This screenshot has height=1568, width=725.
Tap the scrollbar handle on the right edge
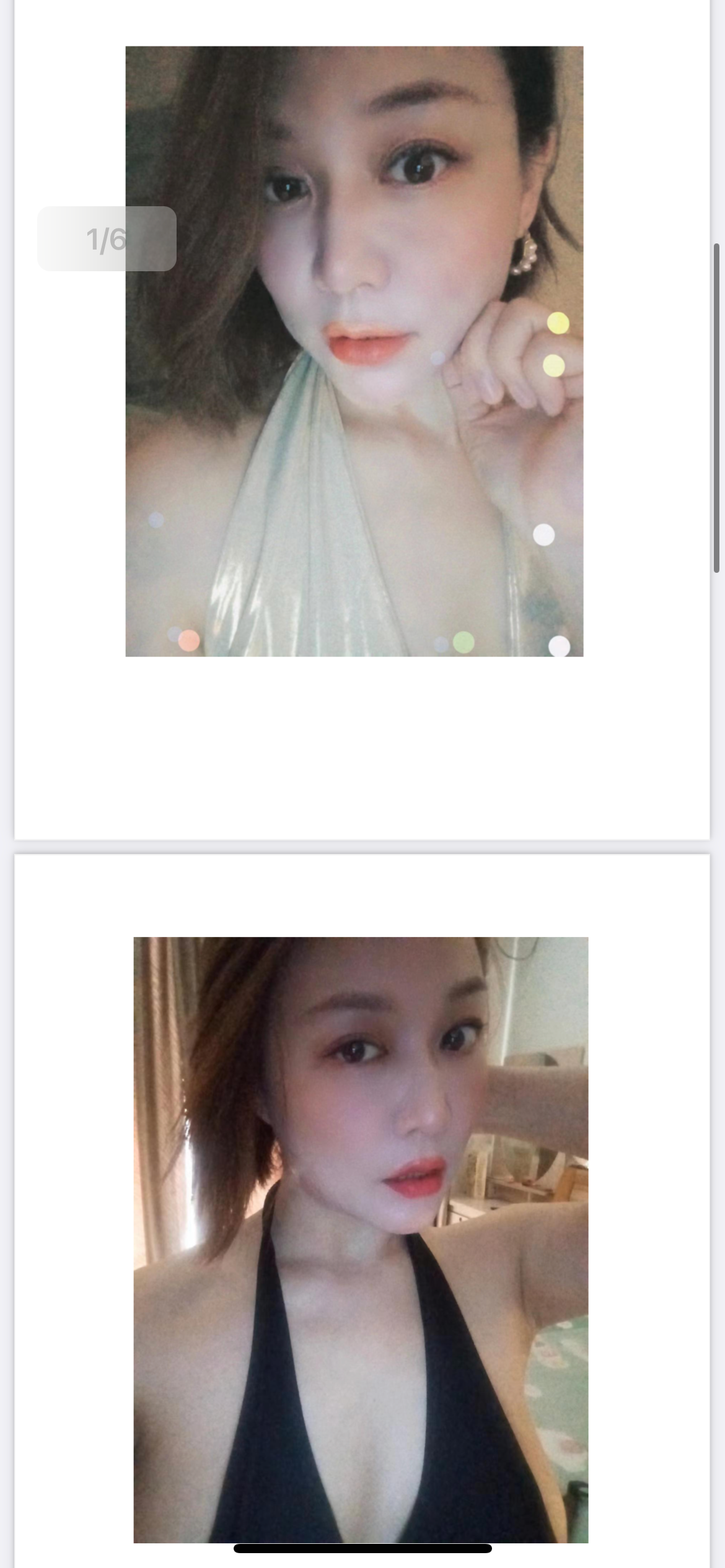pos(717,409)
